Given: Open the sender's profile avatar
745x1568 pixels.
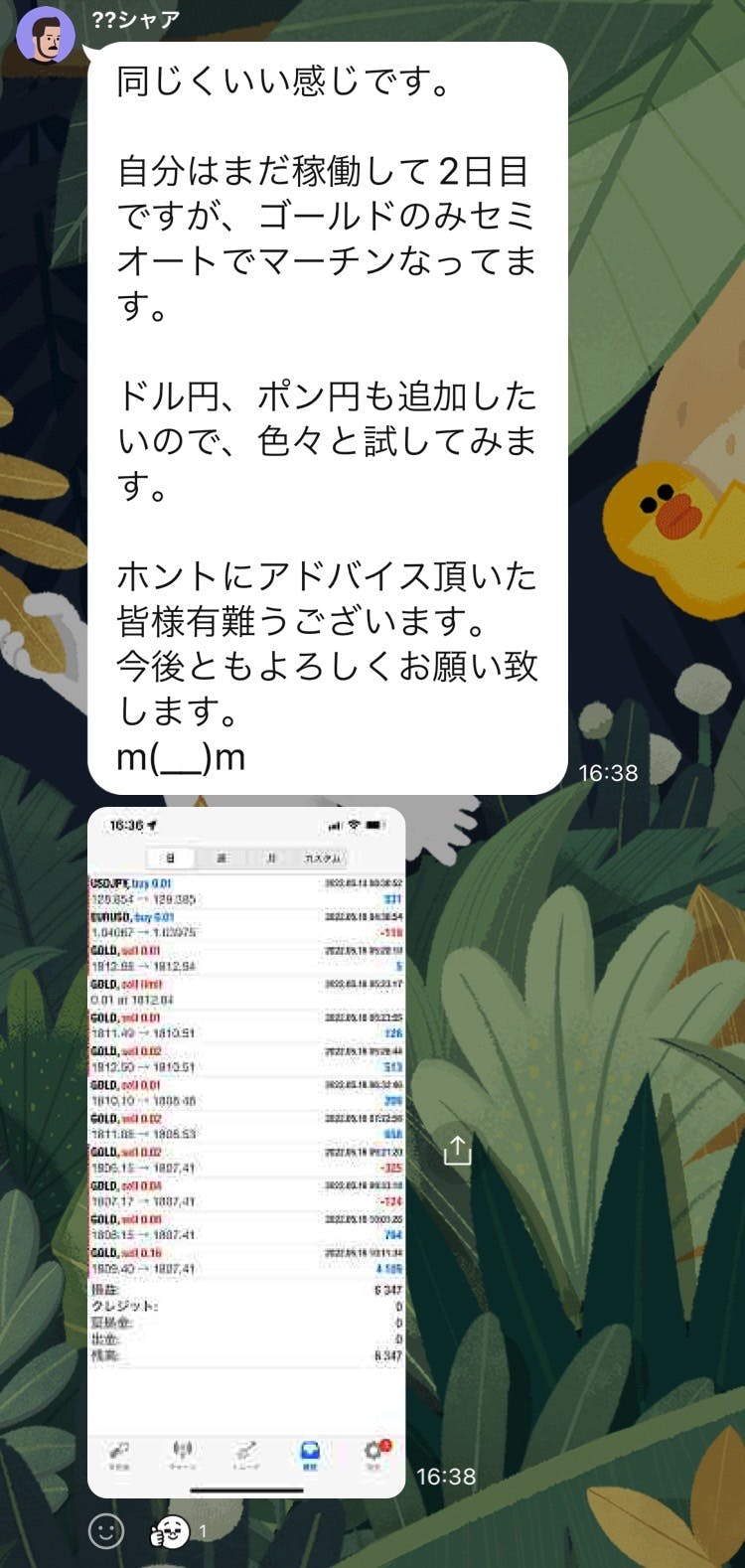Looking at the screenshot, I should pyautogui.click(x=46, y=36).
